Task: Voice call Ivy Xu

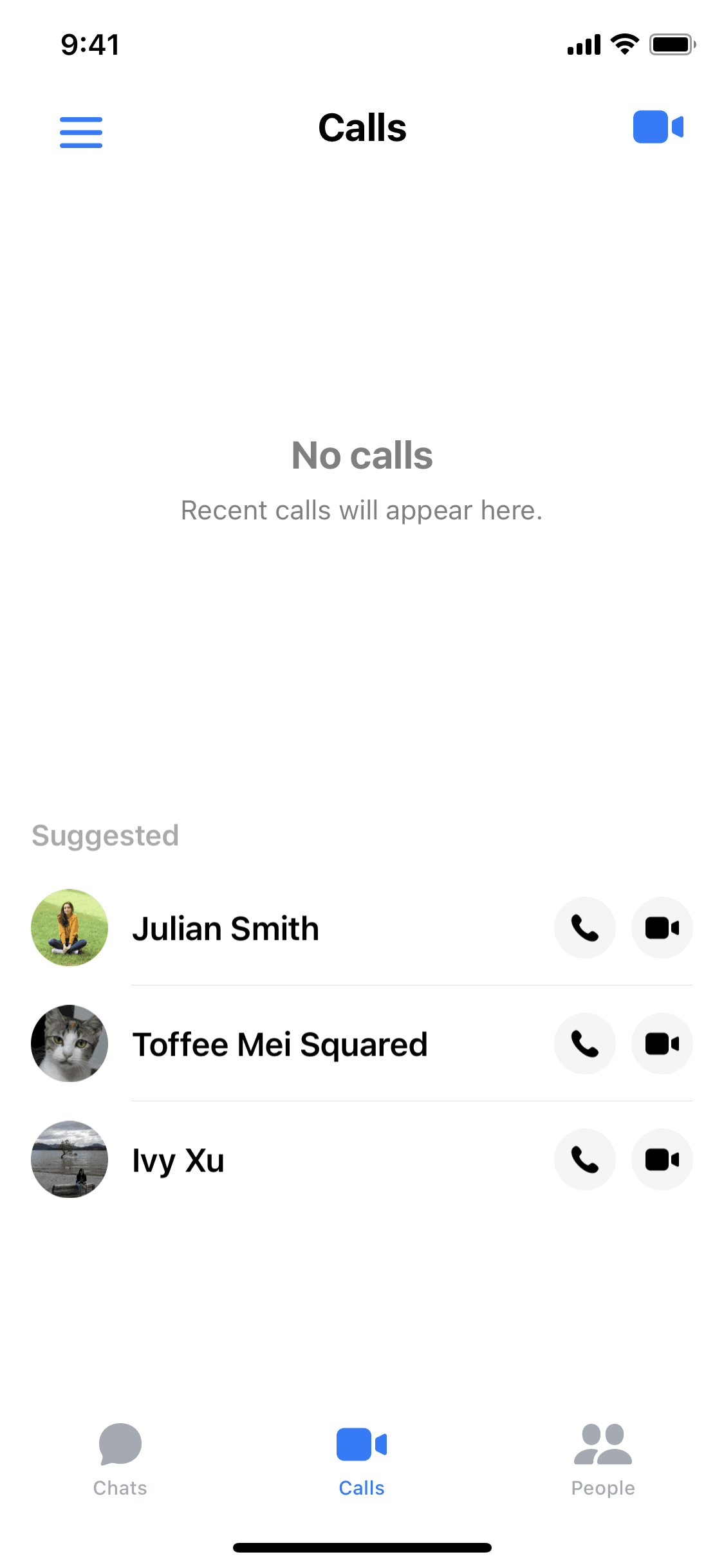Action: (584, 1159)
